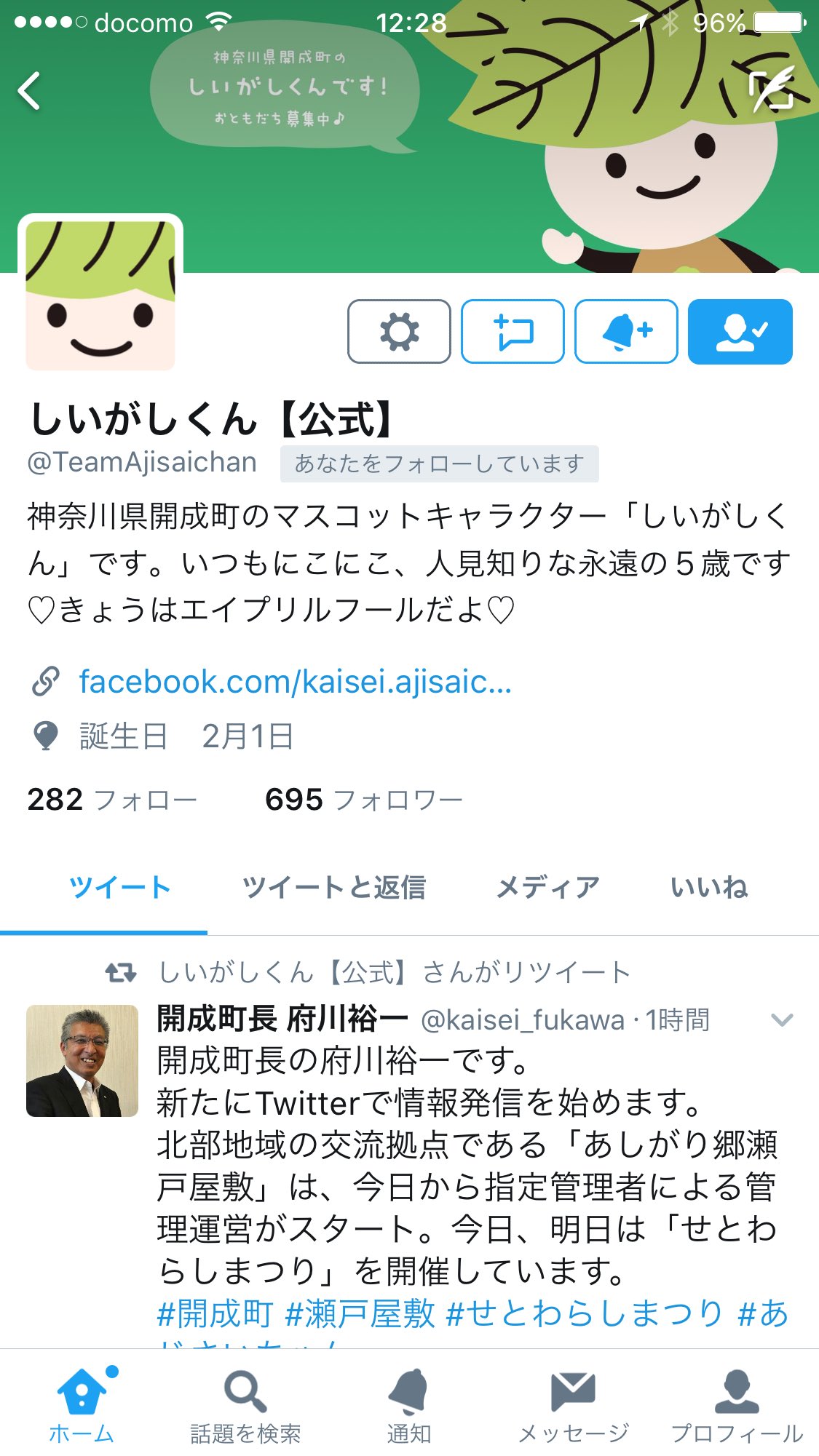
Task: Expand the chevron menu on 府川裕一's tweet
Action: (x=781, y=1020)
